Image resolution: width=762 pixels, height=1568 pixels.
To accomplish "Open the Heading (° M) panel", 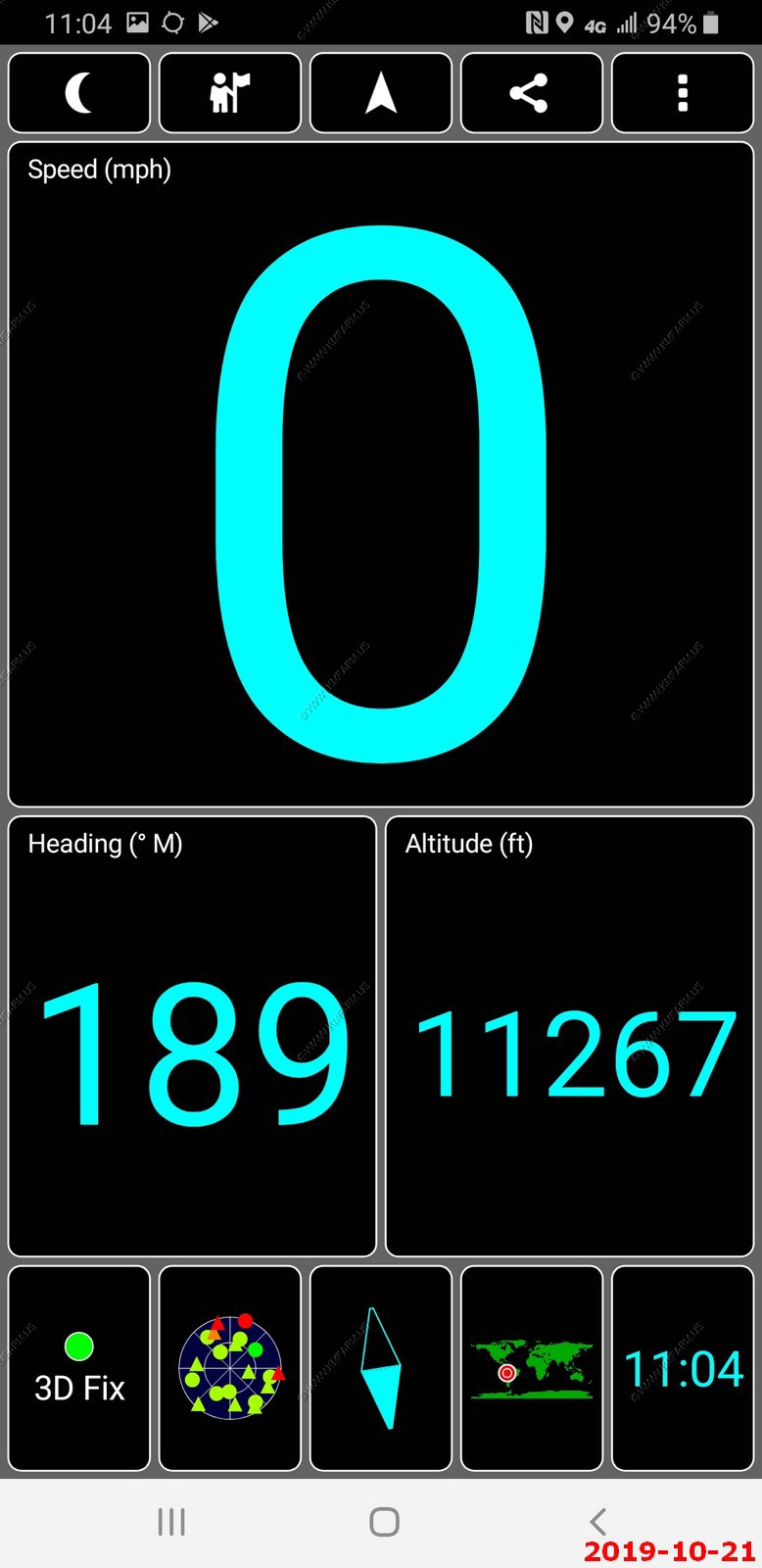I will pos(192,1036).
